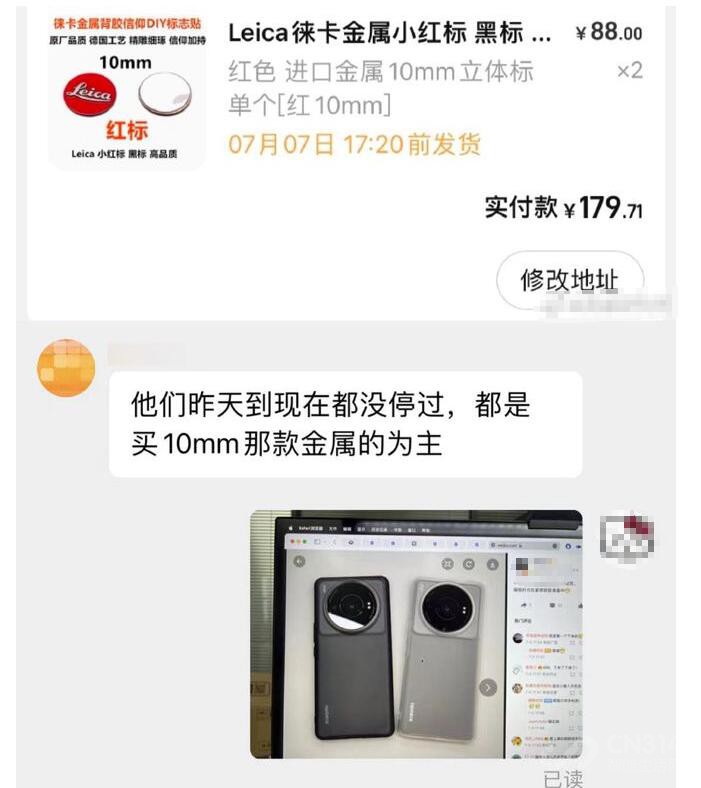Open the sent photo of two phones
701x788 pixels.
[415, 633]
